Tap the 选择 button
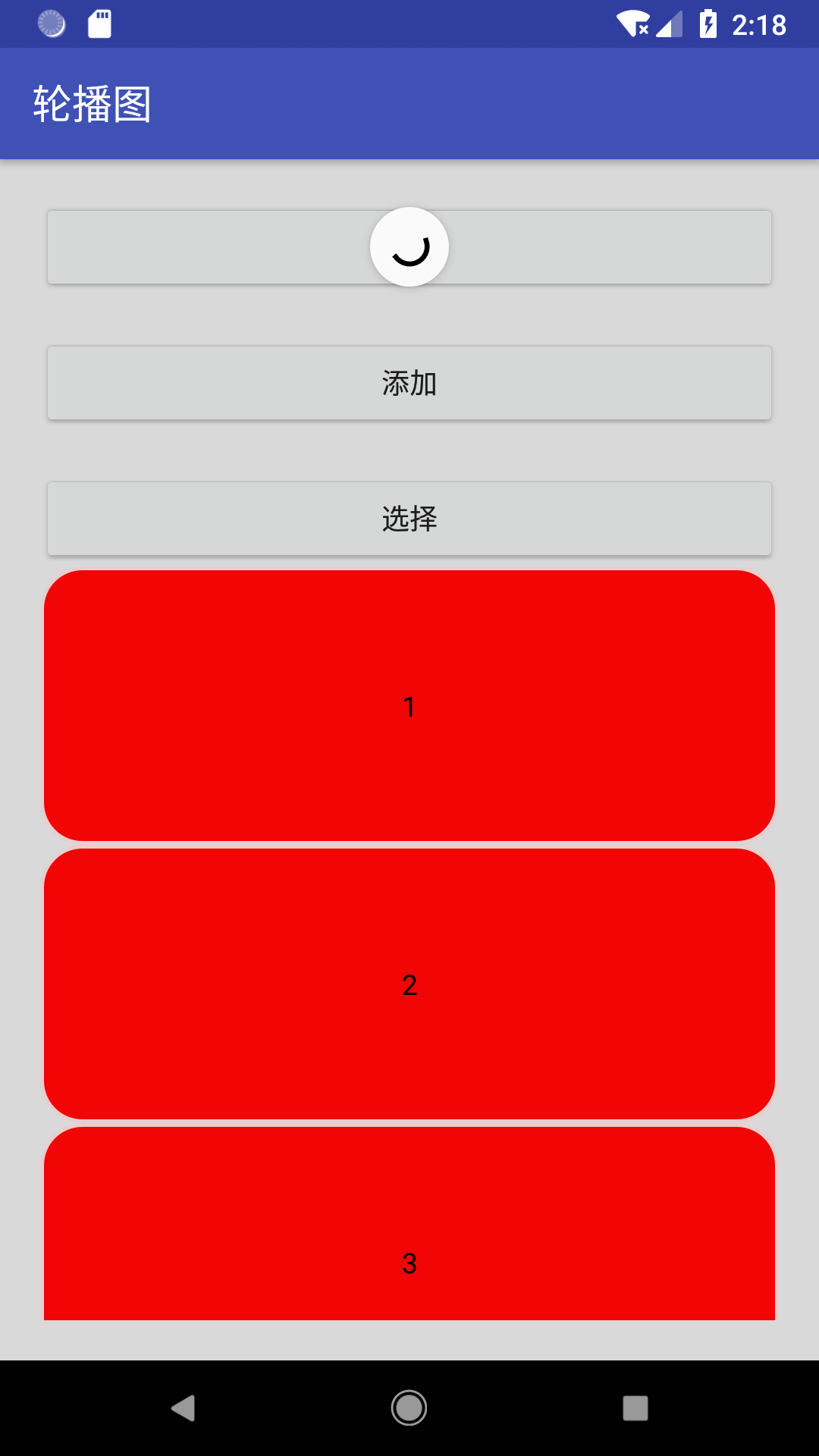This screenshot has height=1456, width=819. pos(409,519)
